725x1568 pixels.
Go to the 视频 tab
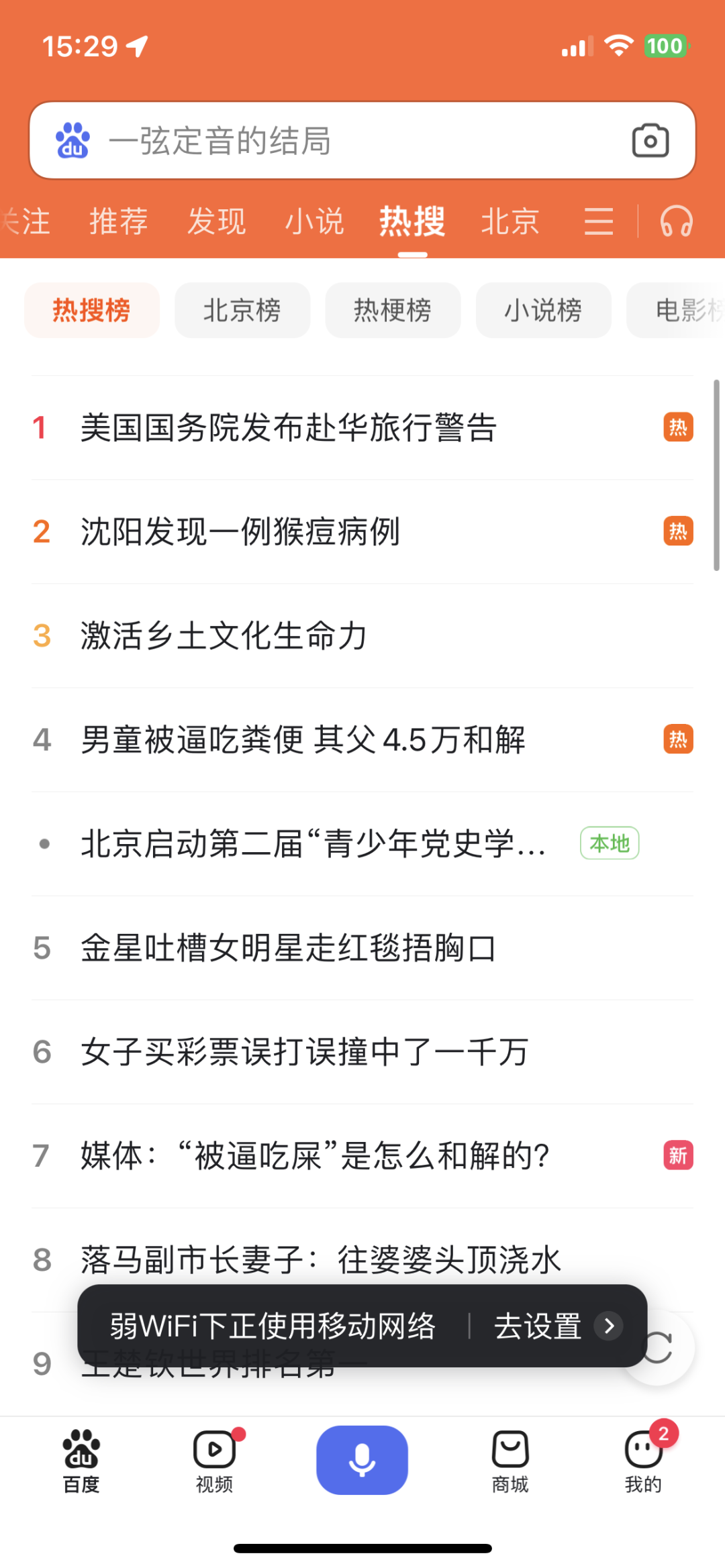(215, 1461)
